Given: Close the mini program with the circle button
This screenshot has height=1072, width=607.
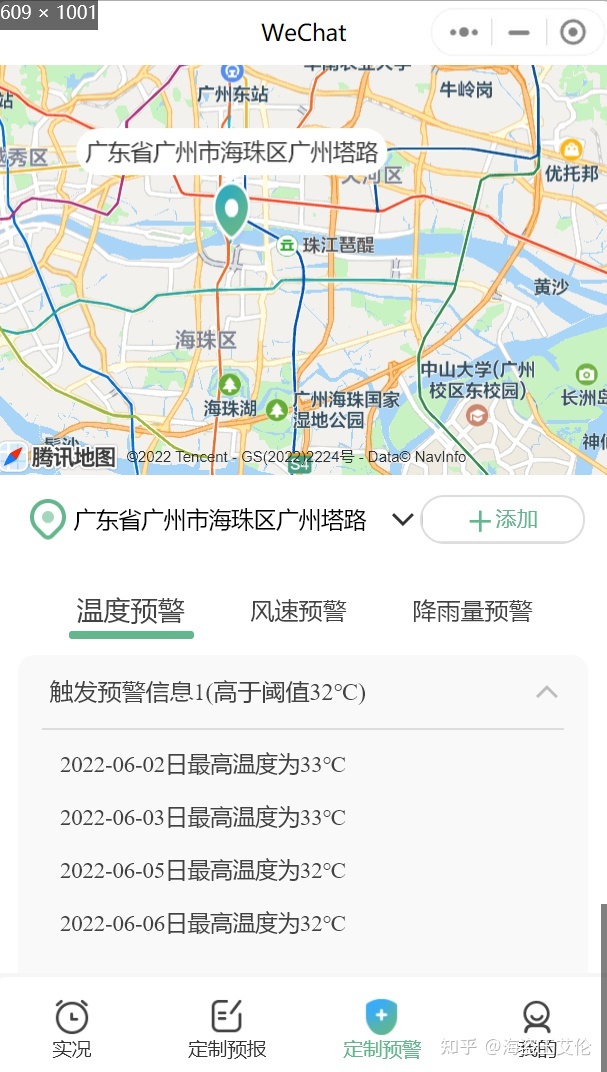Looking at the screenshot, I should coord(572,32).
